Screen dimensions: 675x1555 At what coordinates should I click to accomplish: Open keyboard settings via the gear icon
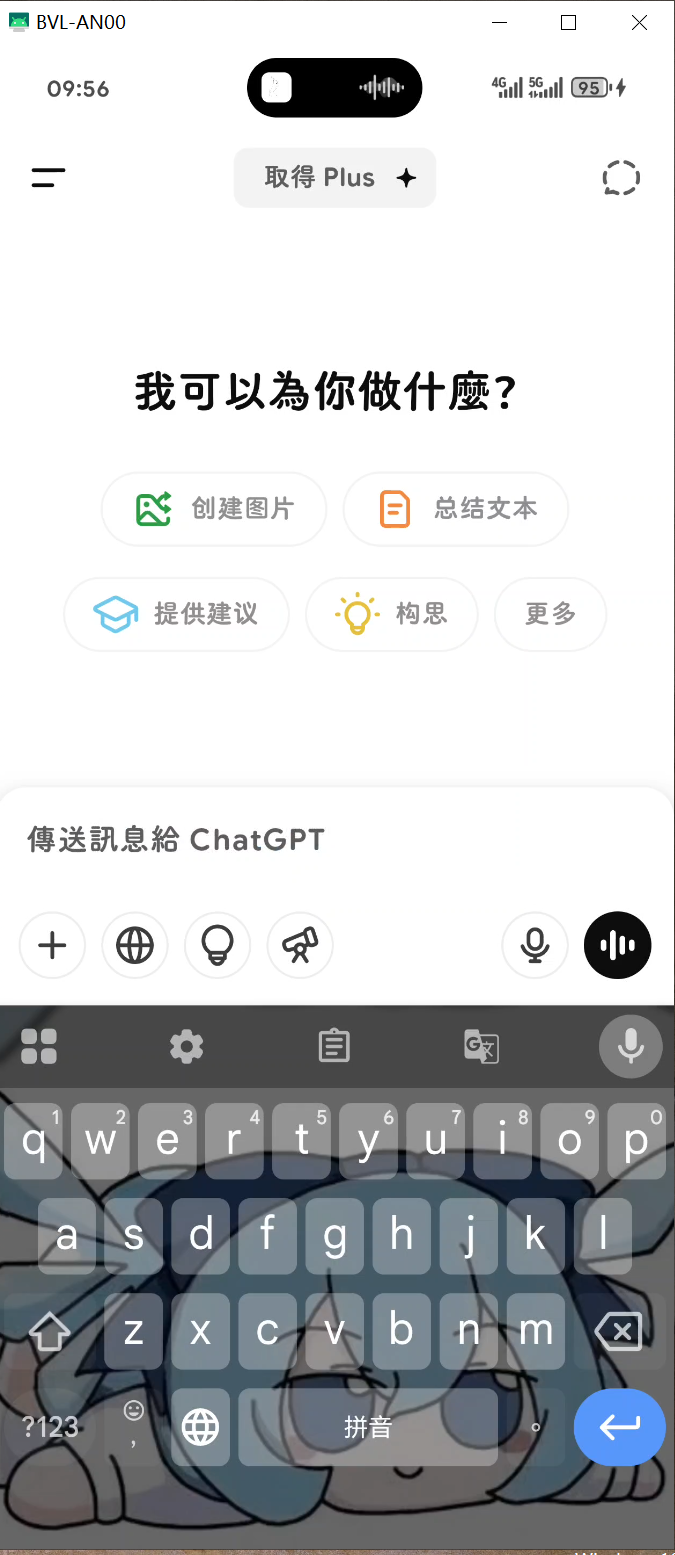187,1047
